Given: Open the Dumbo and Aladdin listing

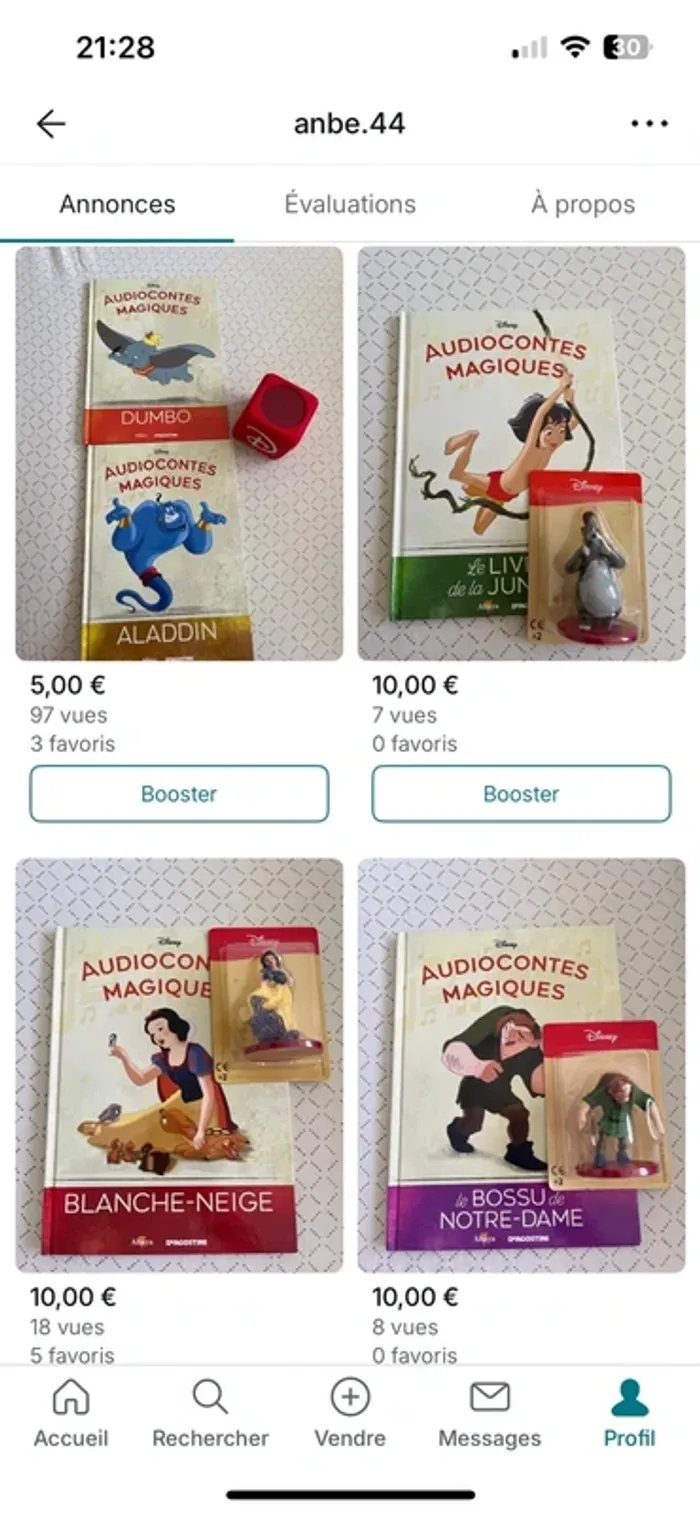Looking at the screenshot, I should pos(179,453).
